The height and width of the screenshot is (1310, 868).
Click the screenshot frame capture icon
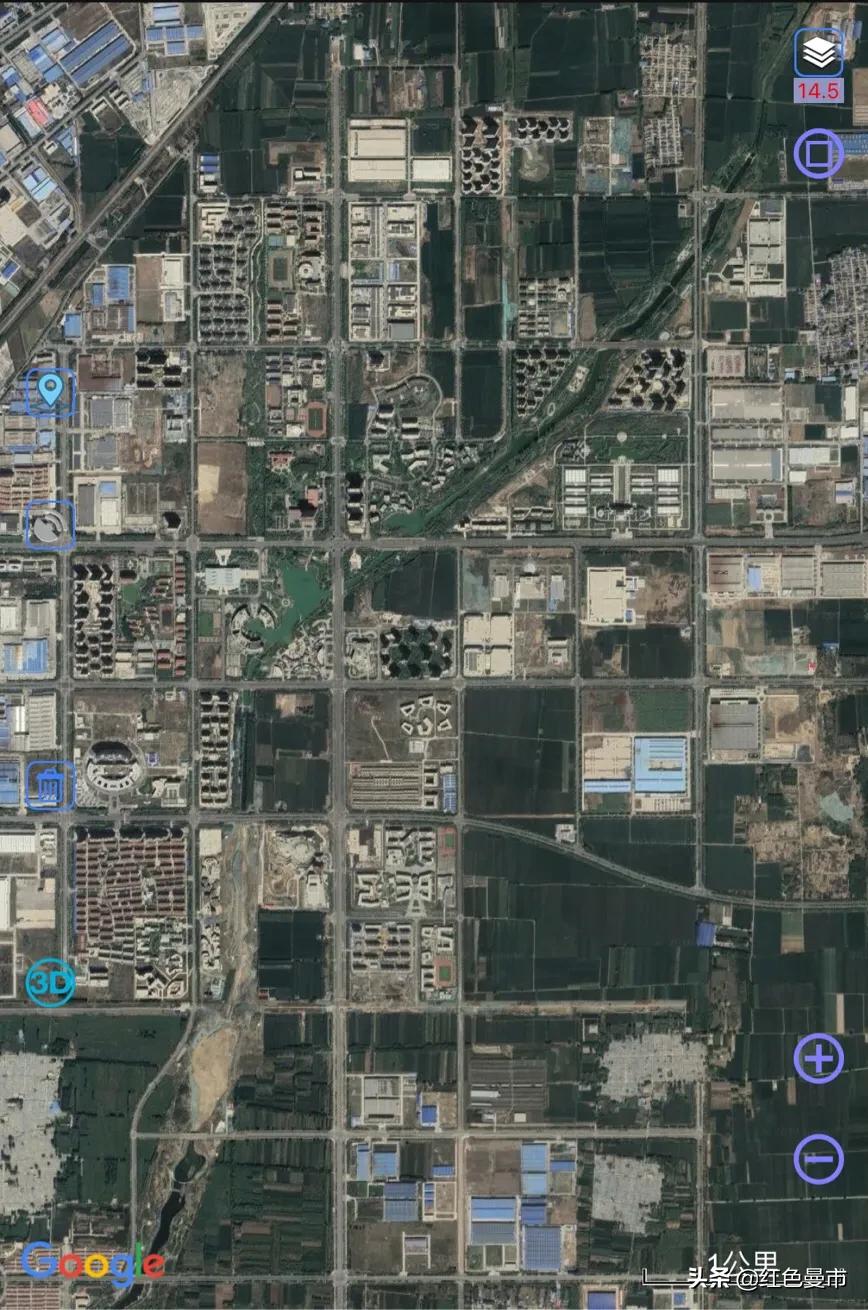(x=817, y=155)
